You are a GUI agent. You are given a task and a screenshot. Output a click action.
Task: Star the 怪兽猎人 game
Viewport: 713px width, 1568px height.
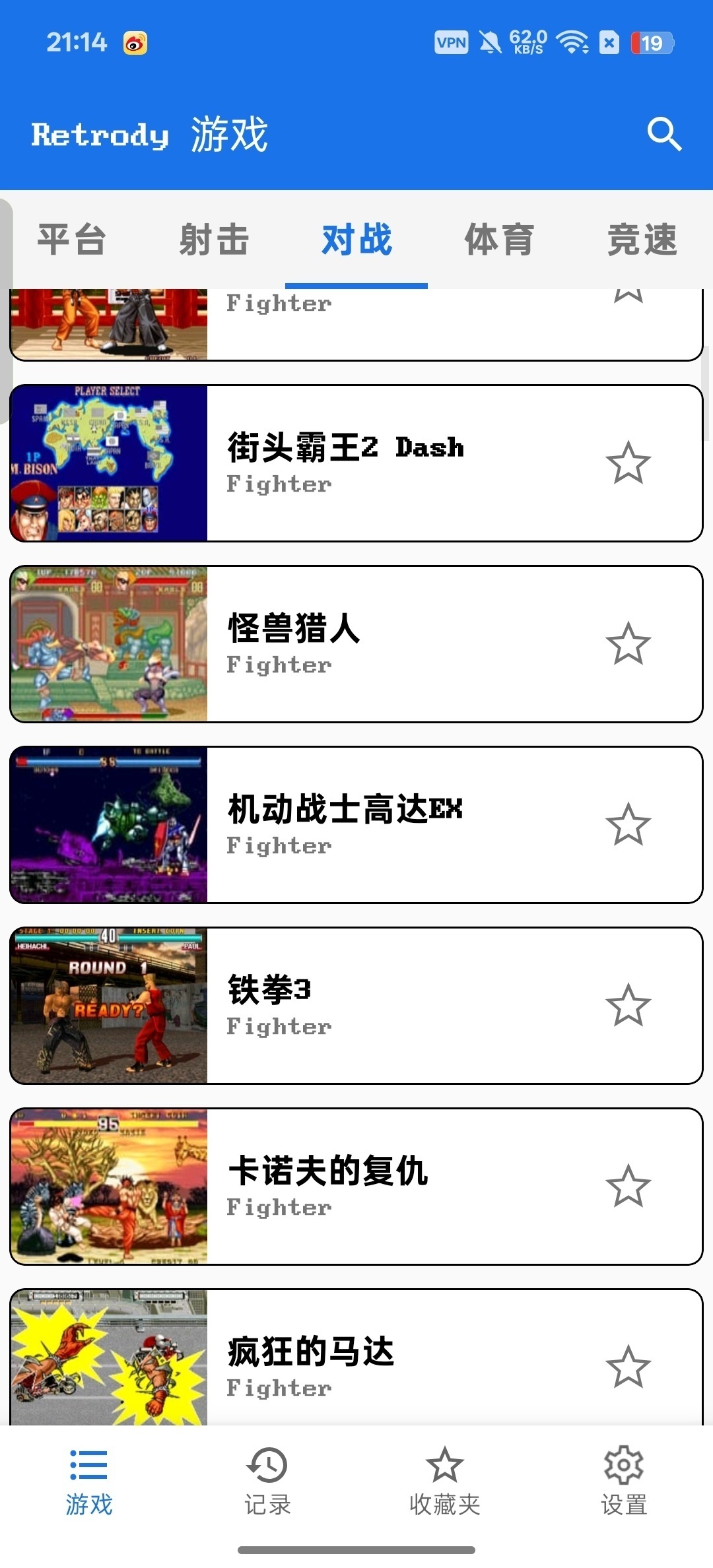628,644
